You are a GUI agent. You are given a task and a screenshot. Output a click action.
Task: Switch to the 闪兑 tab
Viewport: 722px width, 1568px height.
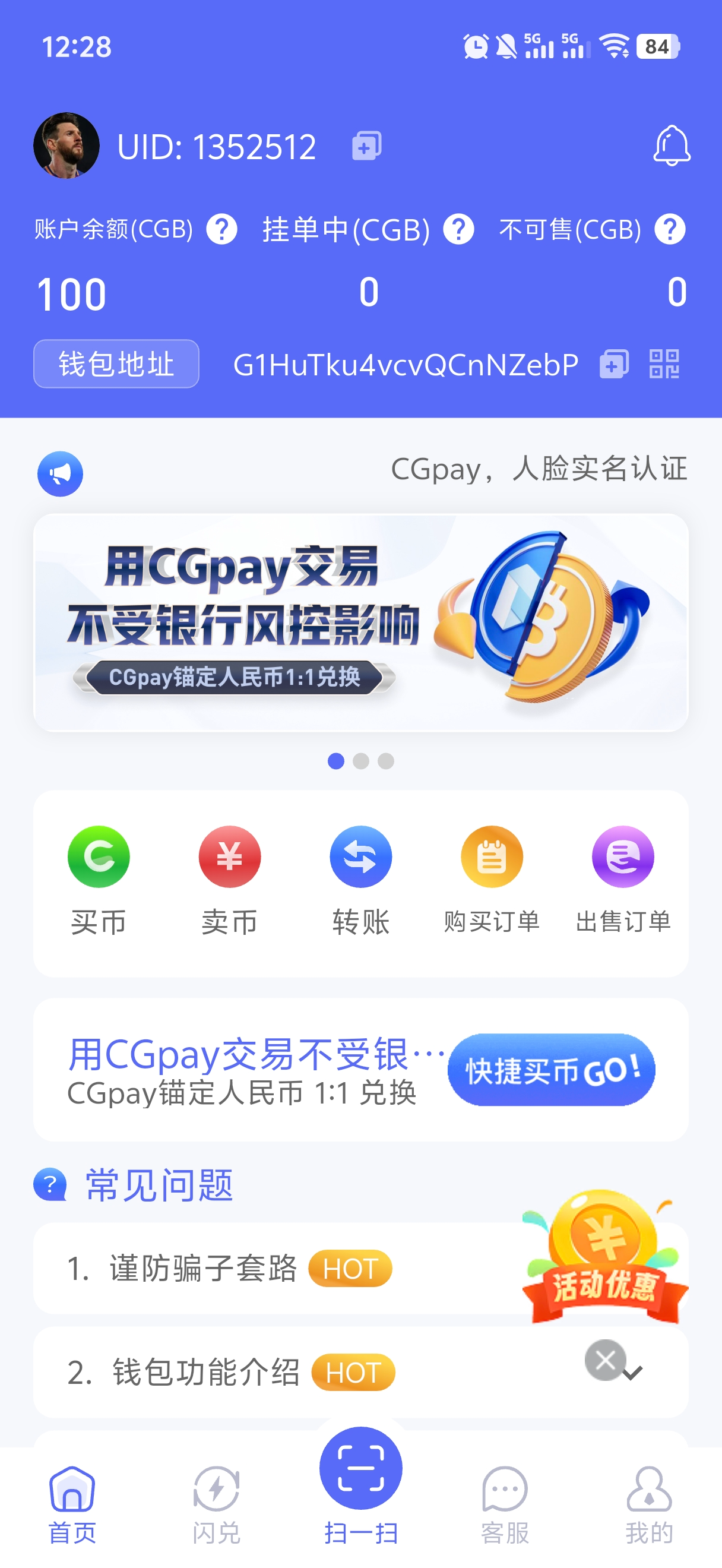pyautogui.click(x=217, y=1503)
